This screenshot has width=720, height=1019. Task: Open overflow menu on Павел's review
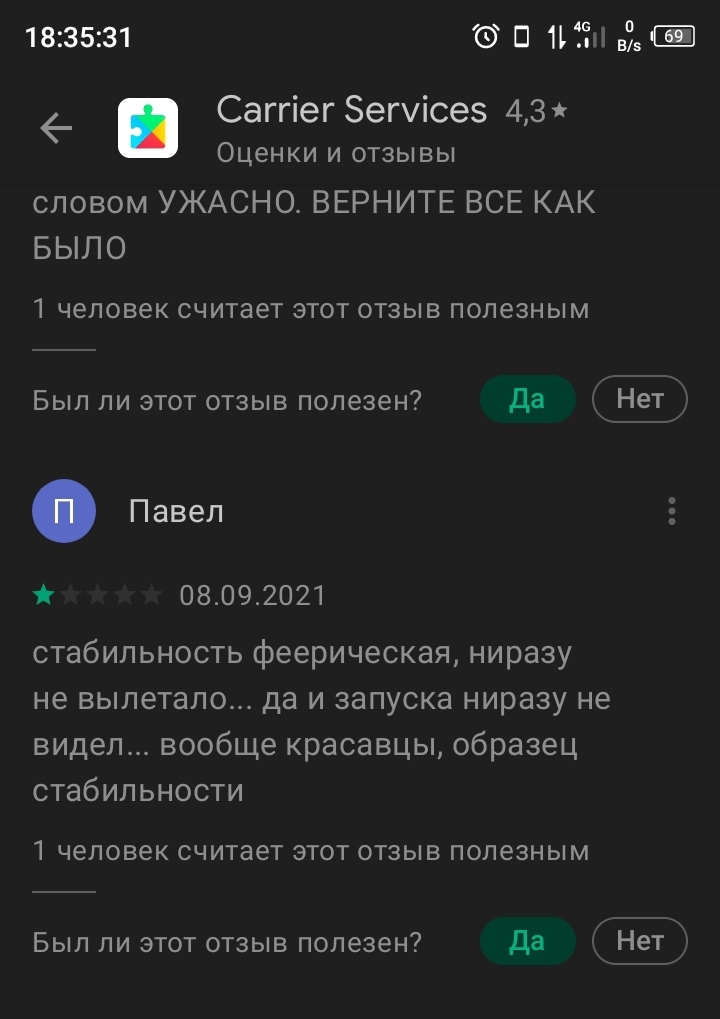672,511
